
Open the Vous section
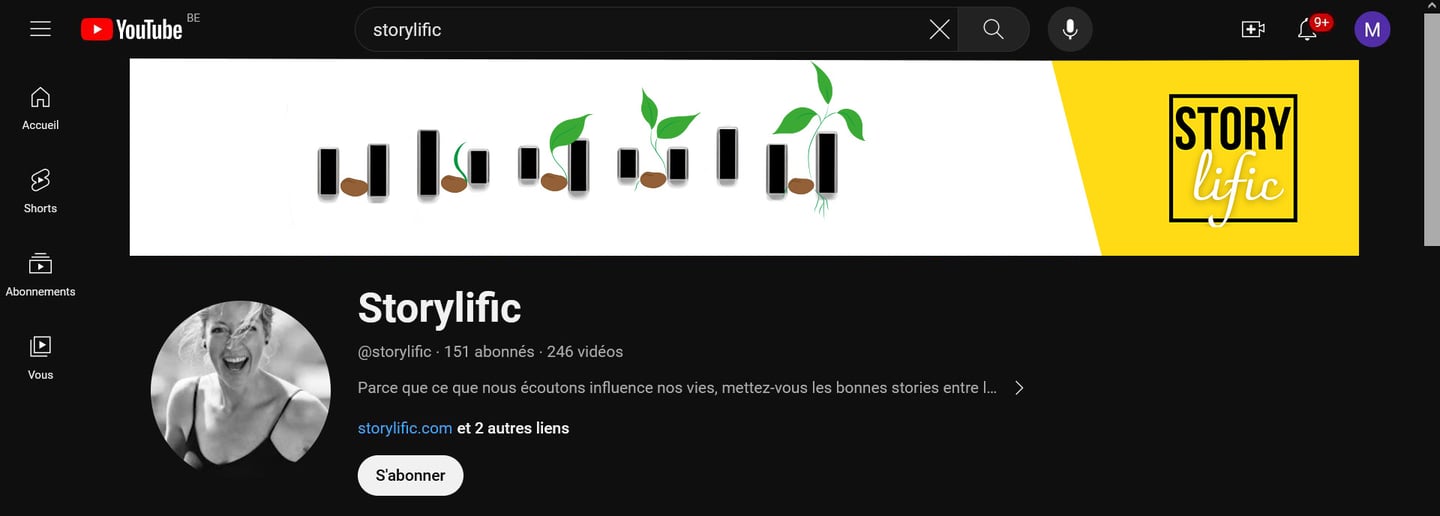[40, 357]
